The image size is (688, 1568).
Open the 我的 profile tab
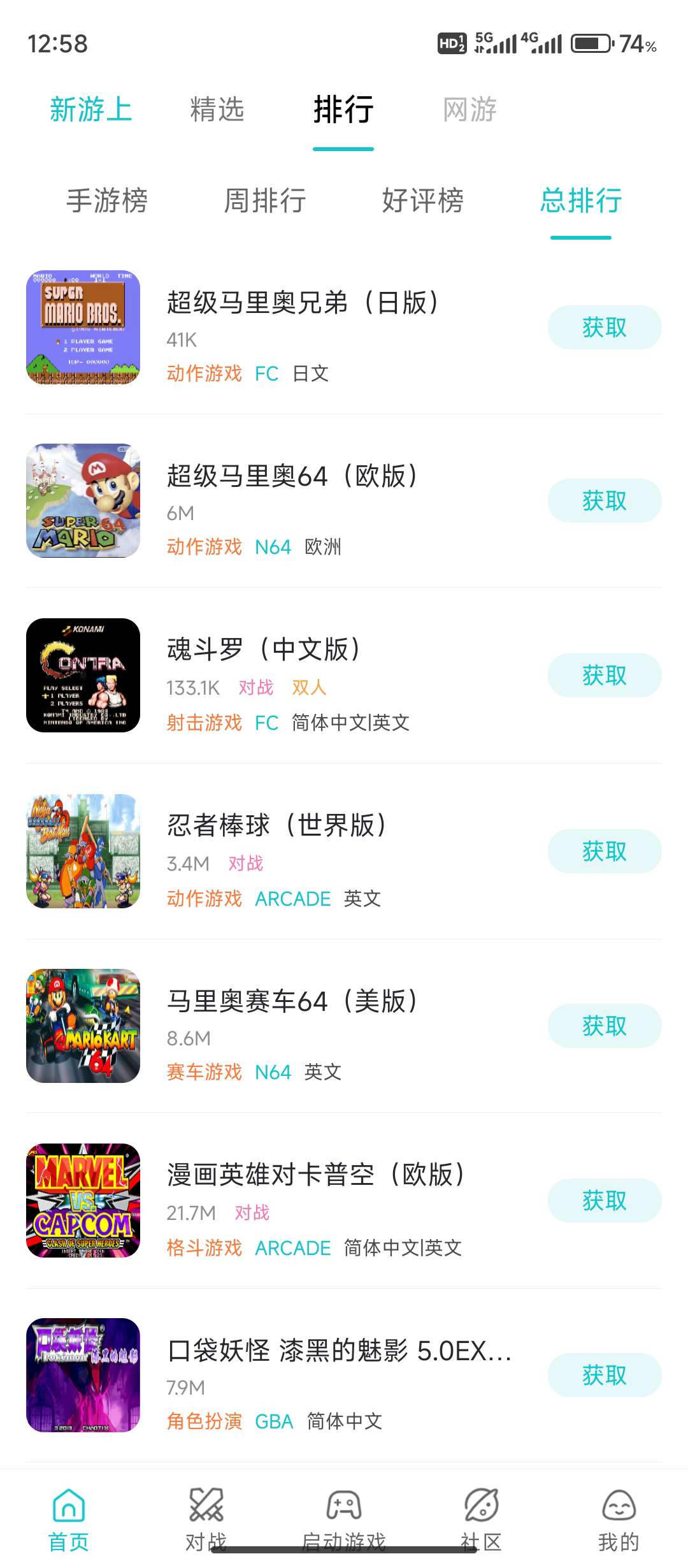619,1521
